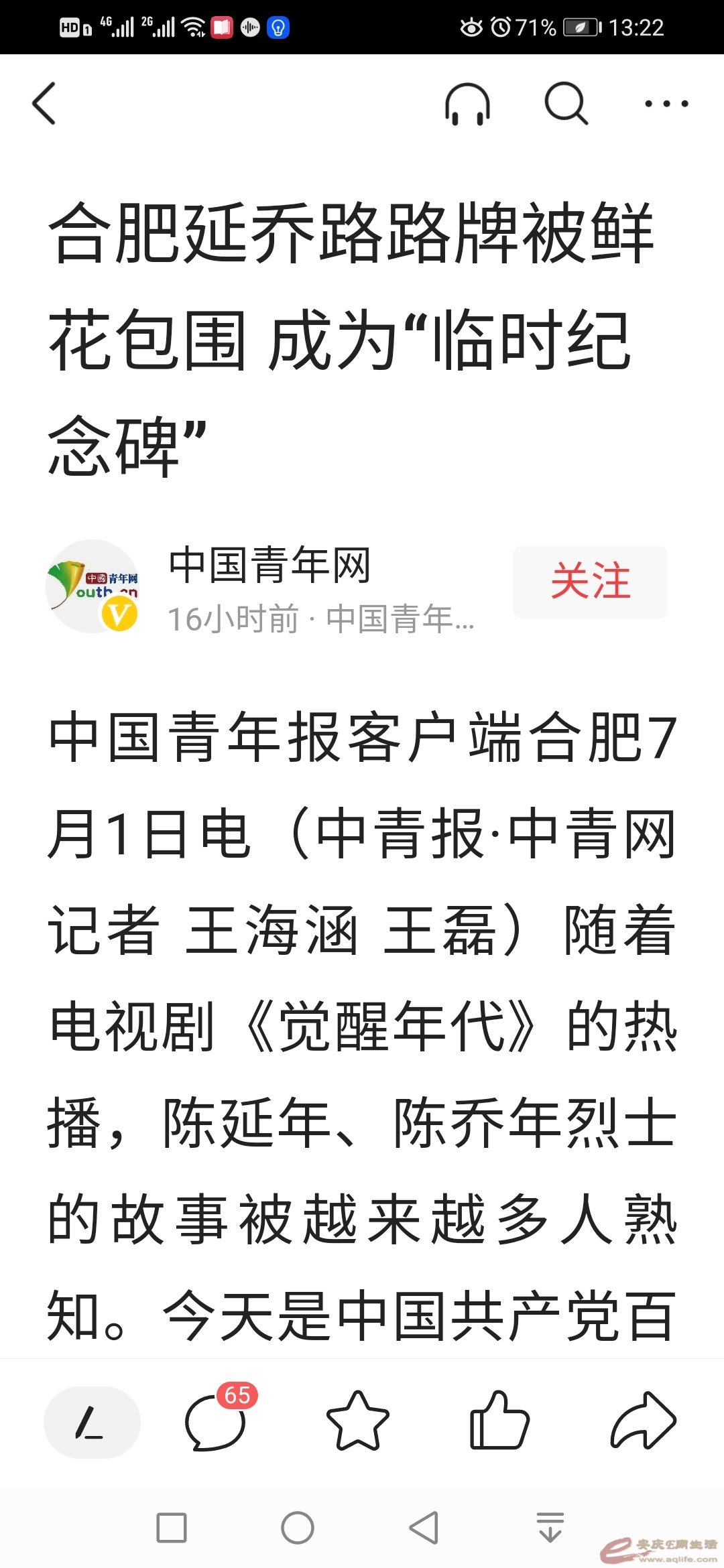This screenshot has height=1568, width=724.
Task: Open the three-dot overflow menu
Action: click(666, 104)
